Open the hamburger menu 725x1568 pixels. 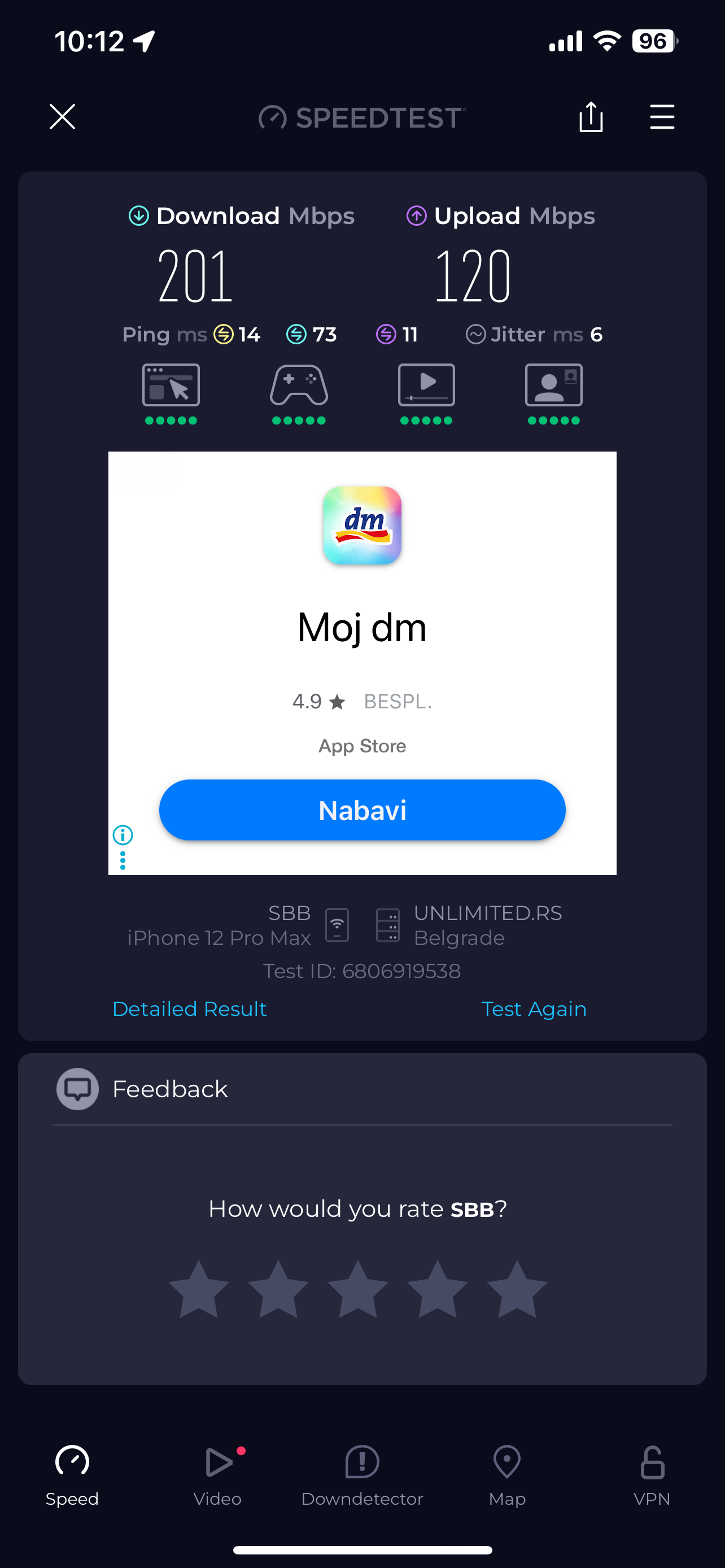[662, 117]
